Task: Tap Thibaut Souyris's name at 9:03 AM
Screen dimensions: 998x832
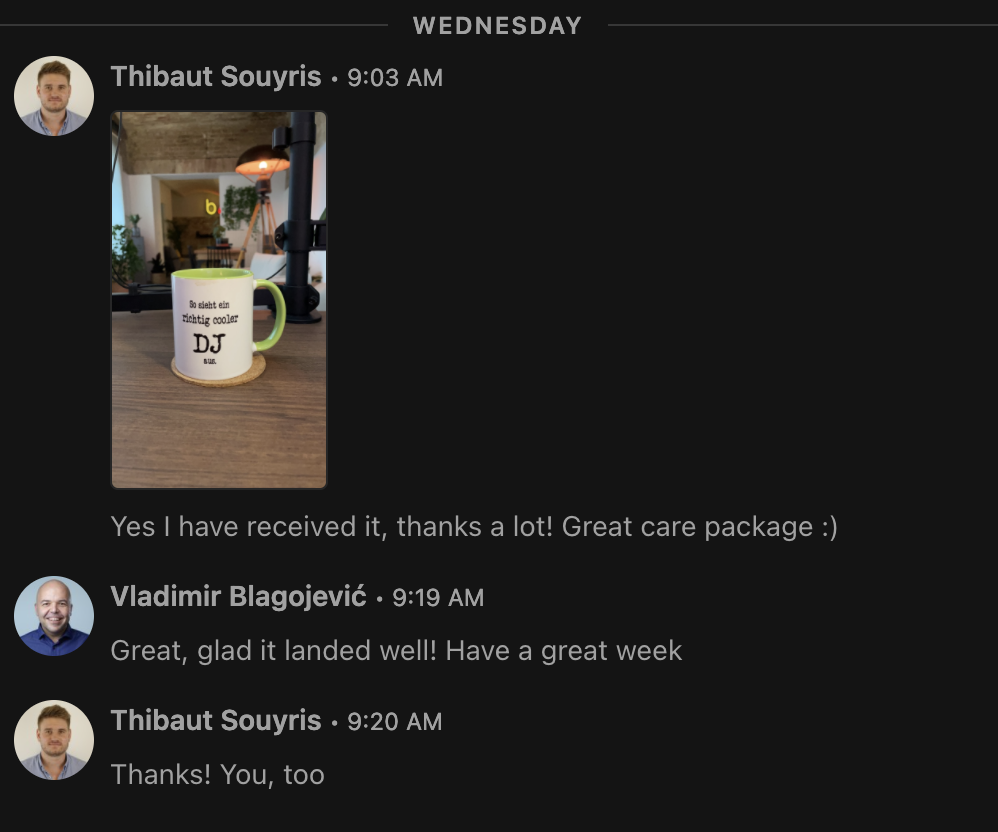Action: [216, 77]
